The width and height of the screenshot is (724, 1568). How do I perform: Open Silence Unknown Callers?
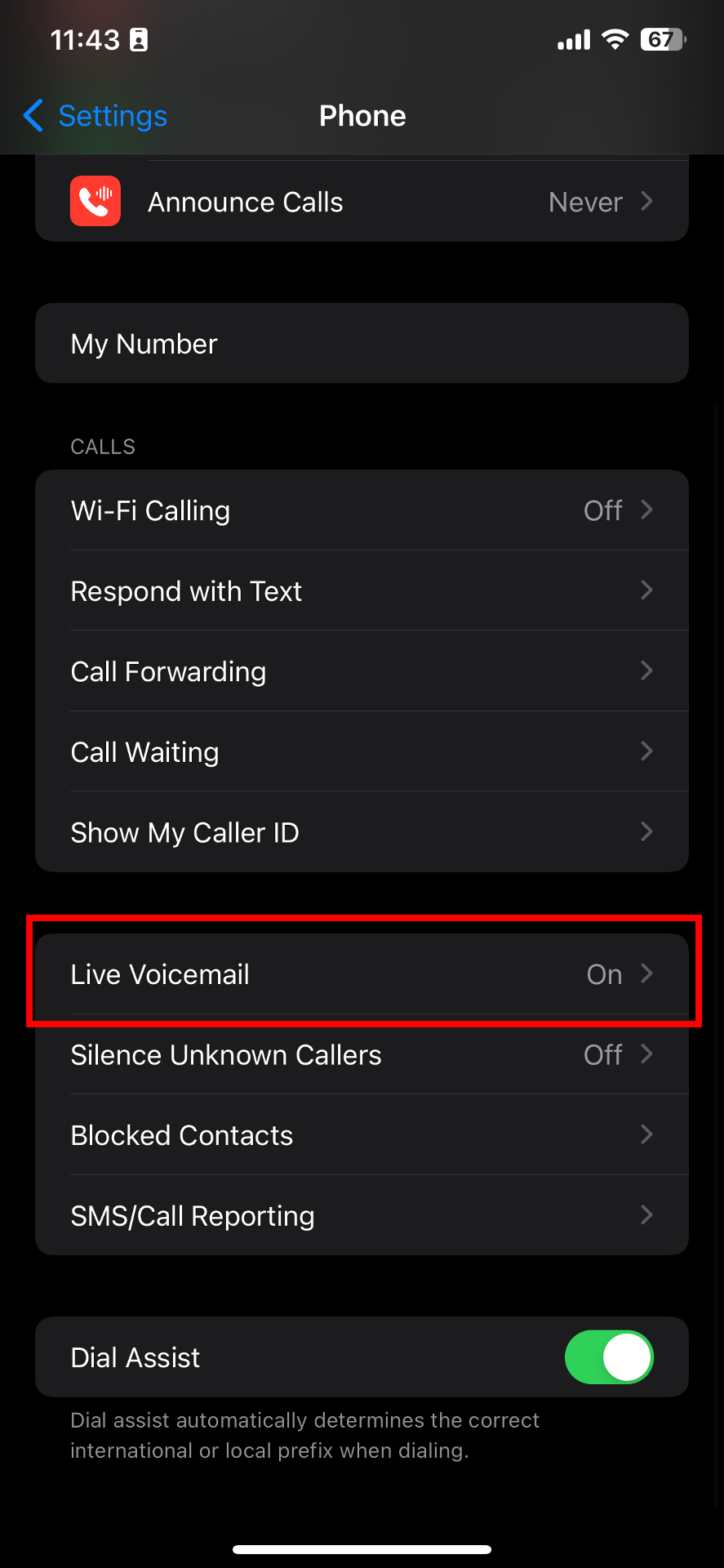(x=362, y=1054)
